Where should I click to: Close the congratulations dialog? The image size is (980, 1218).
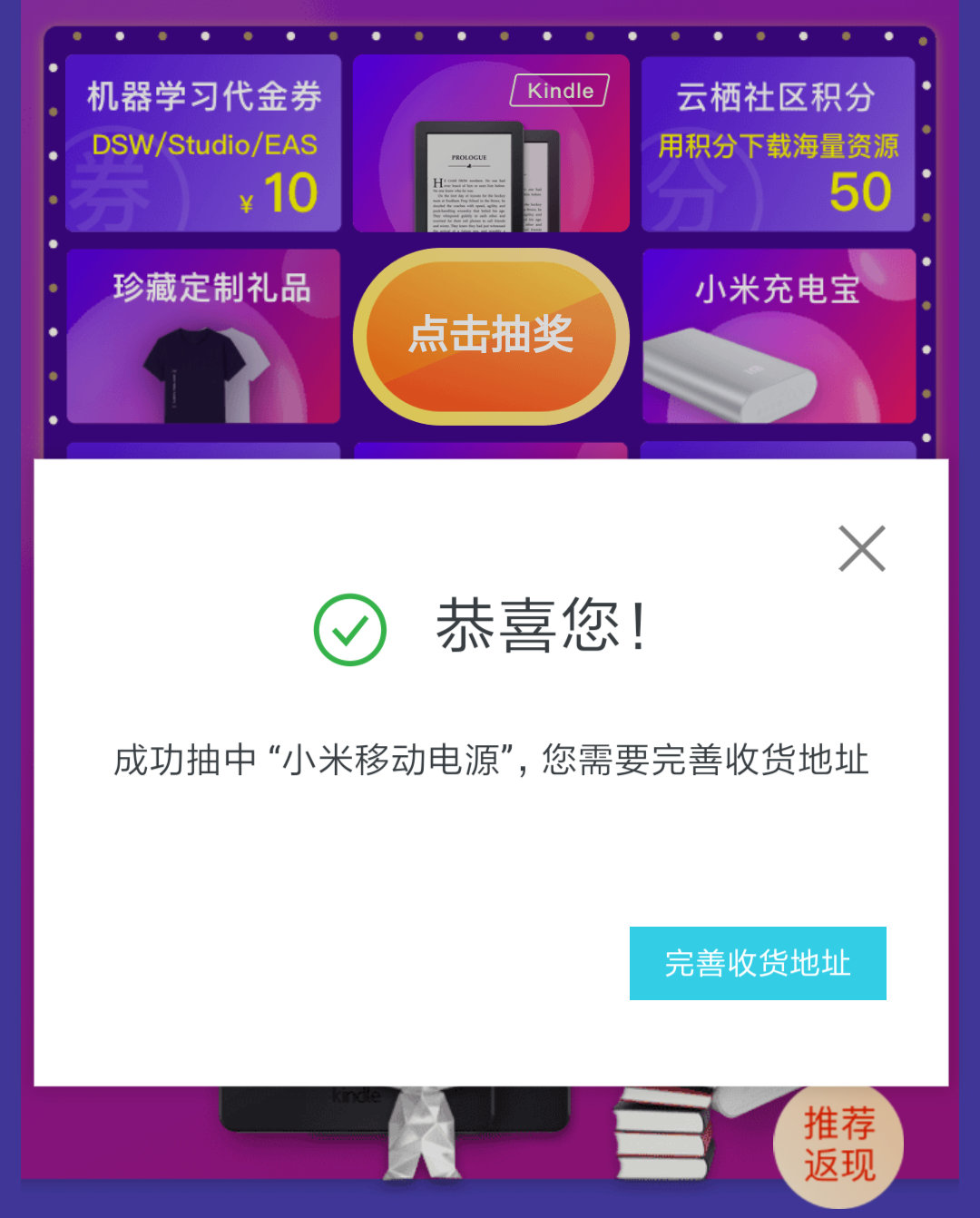click(x=860, y=548)
